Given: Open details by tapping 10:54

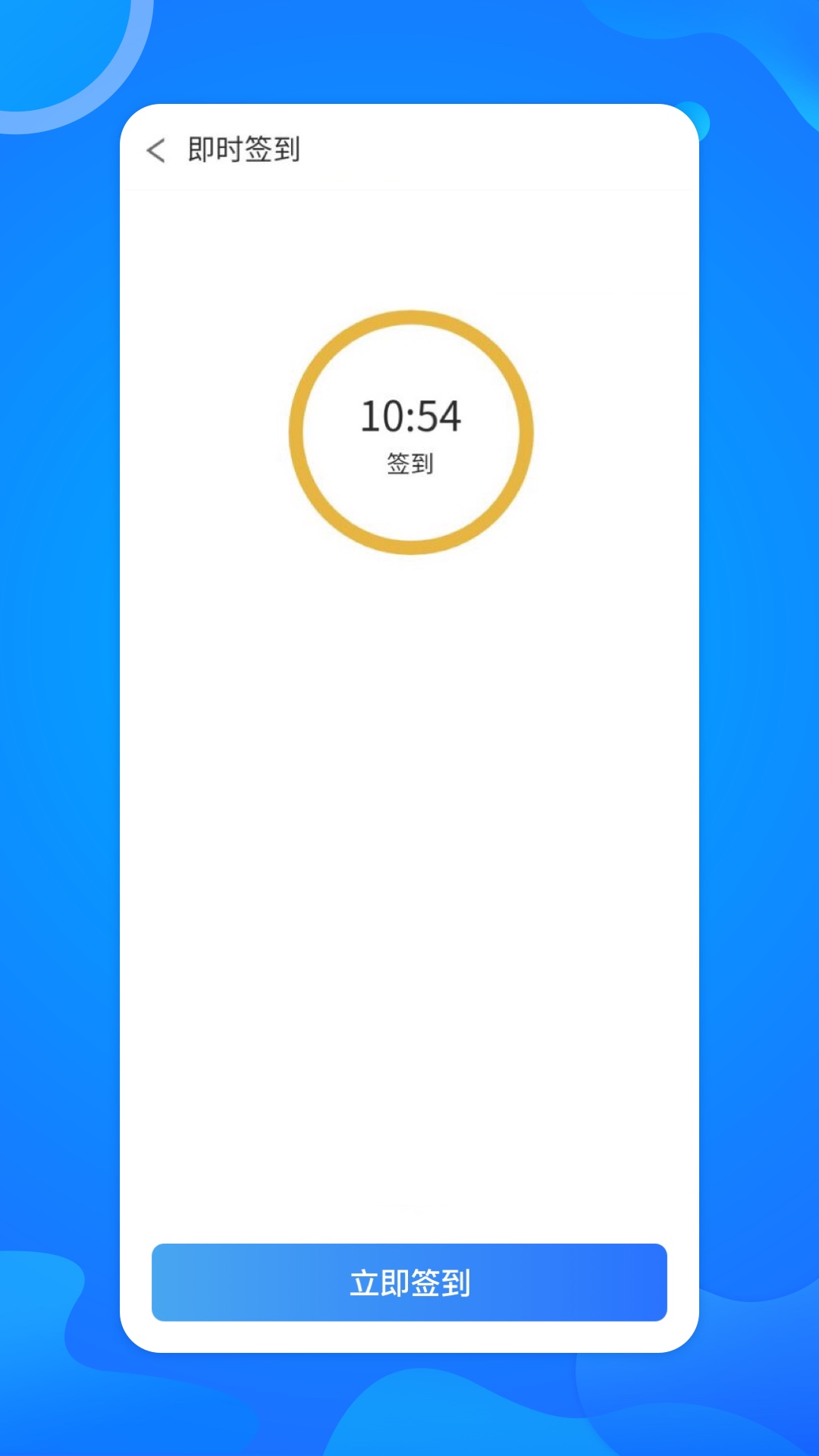Looking at the screenshot, I should (409, 416).
